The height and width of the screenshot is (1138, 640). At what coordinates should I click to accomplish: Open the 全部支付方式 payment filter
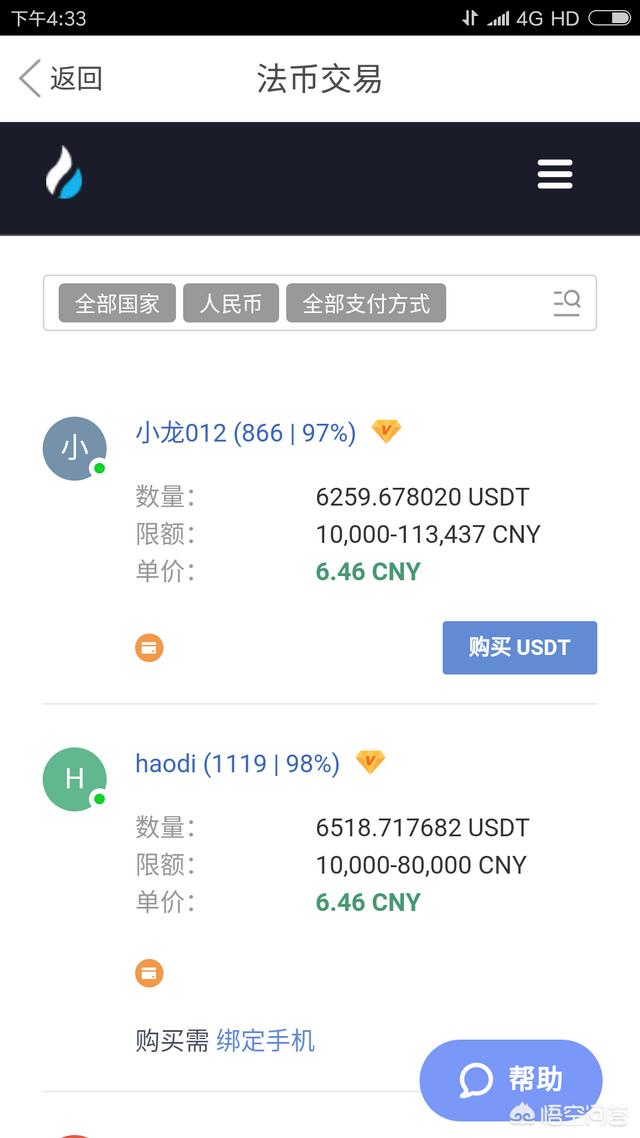point(366,303)
